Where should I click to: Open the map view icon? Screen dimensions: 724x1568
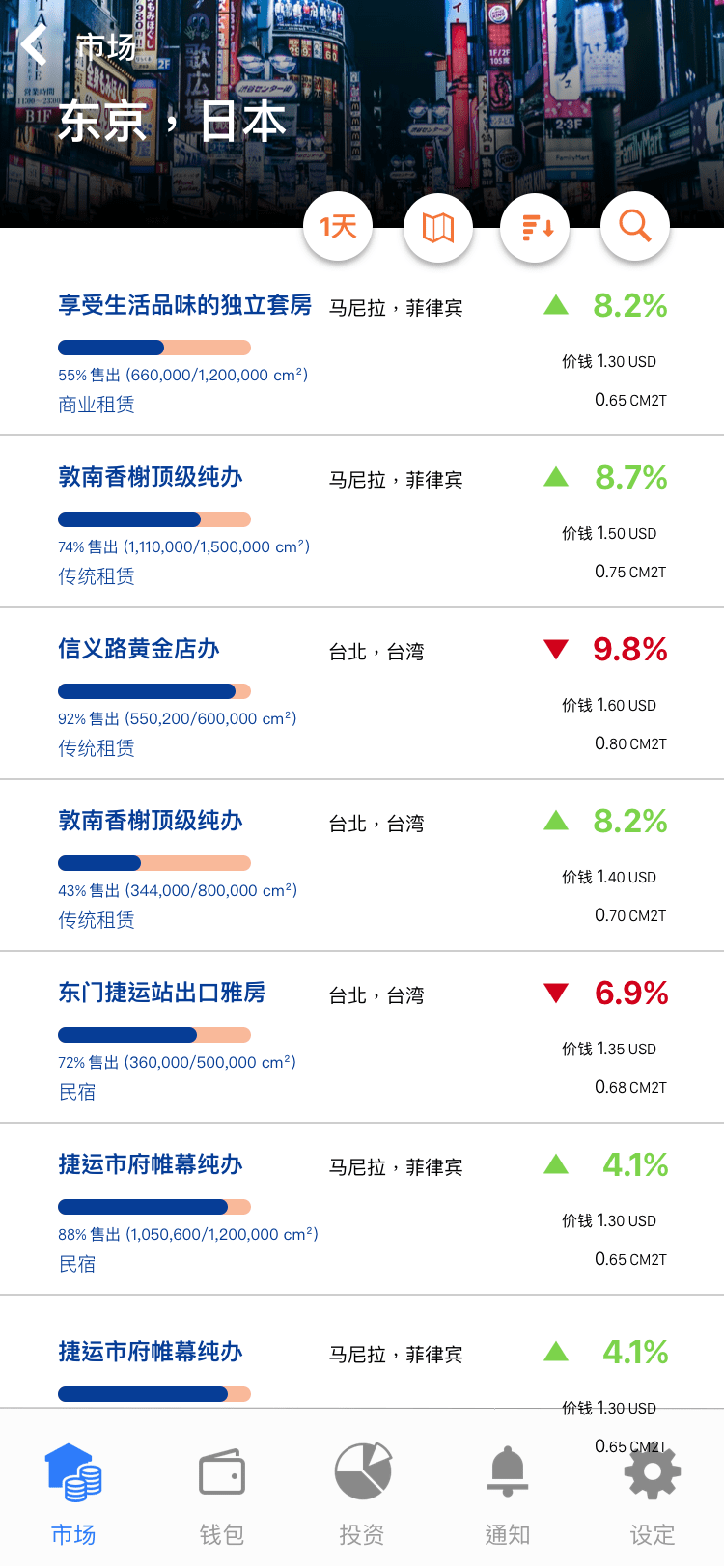pos(438,227)
